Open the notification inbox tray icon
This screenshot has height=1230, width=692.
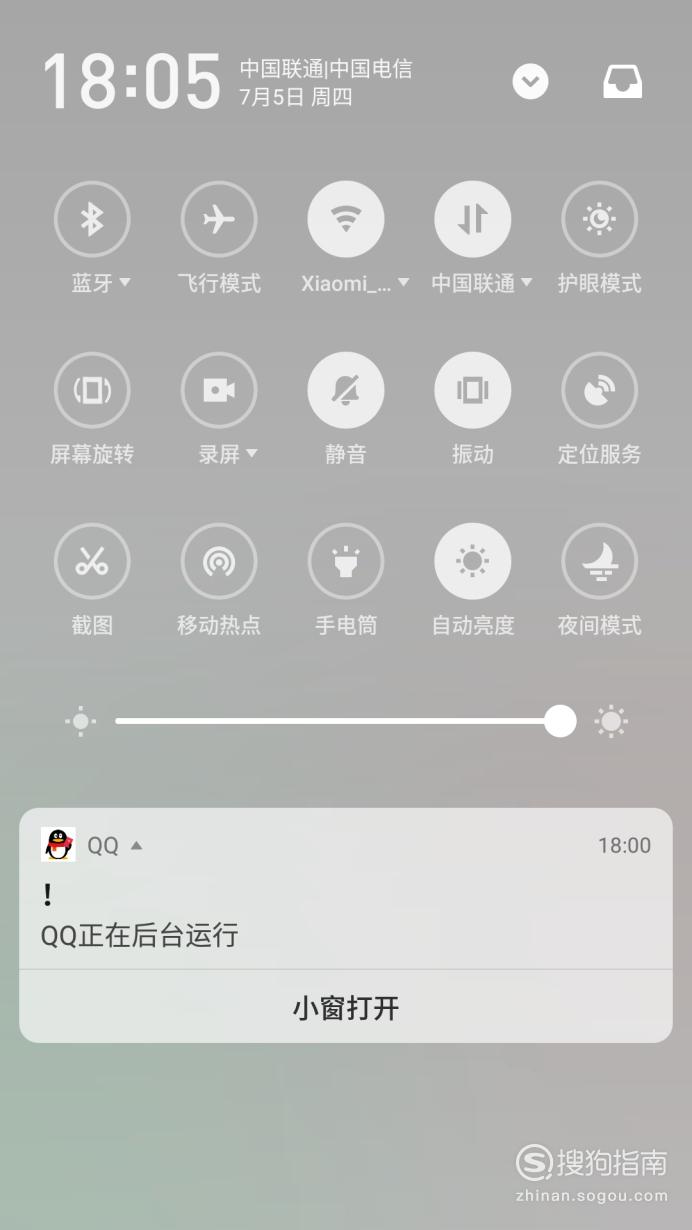click(622, 82)
